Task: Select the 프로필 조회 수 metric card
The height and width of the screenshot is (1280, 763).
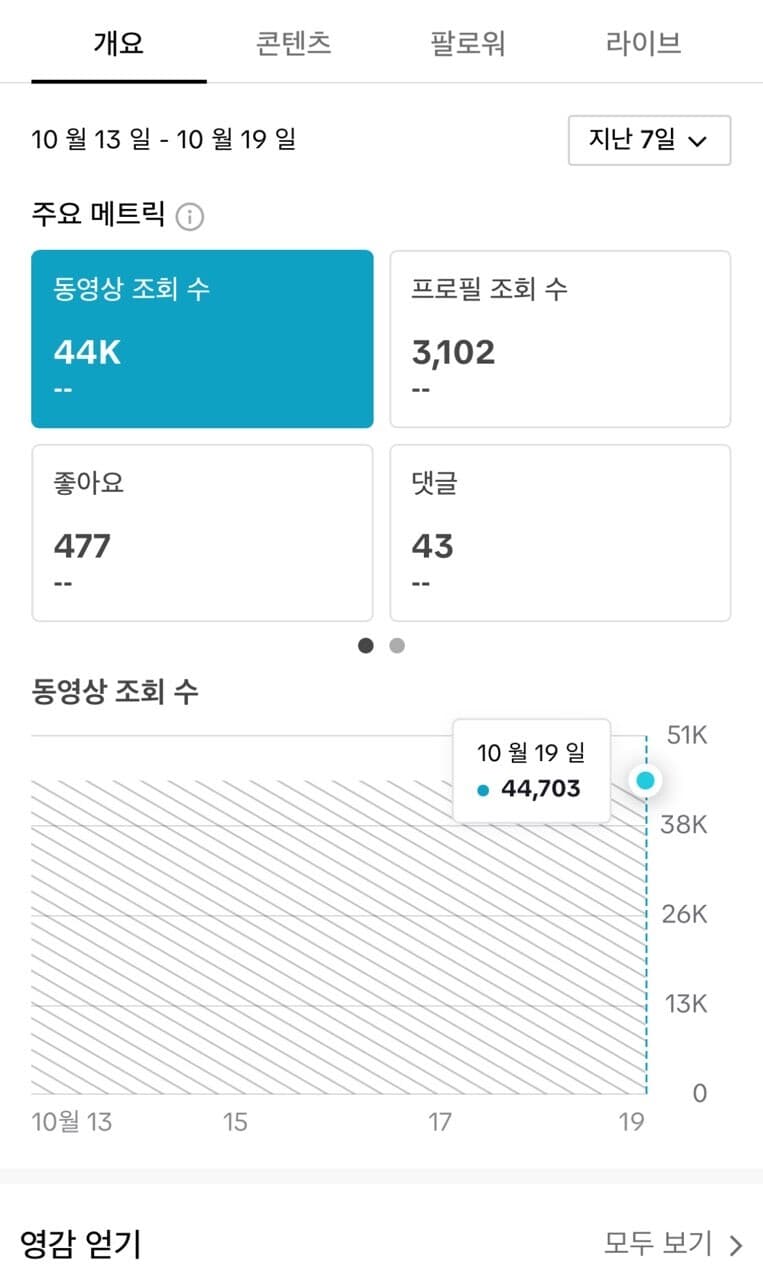Action: [x=560, y=336]
